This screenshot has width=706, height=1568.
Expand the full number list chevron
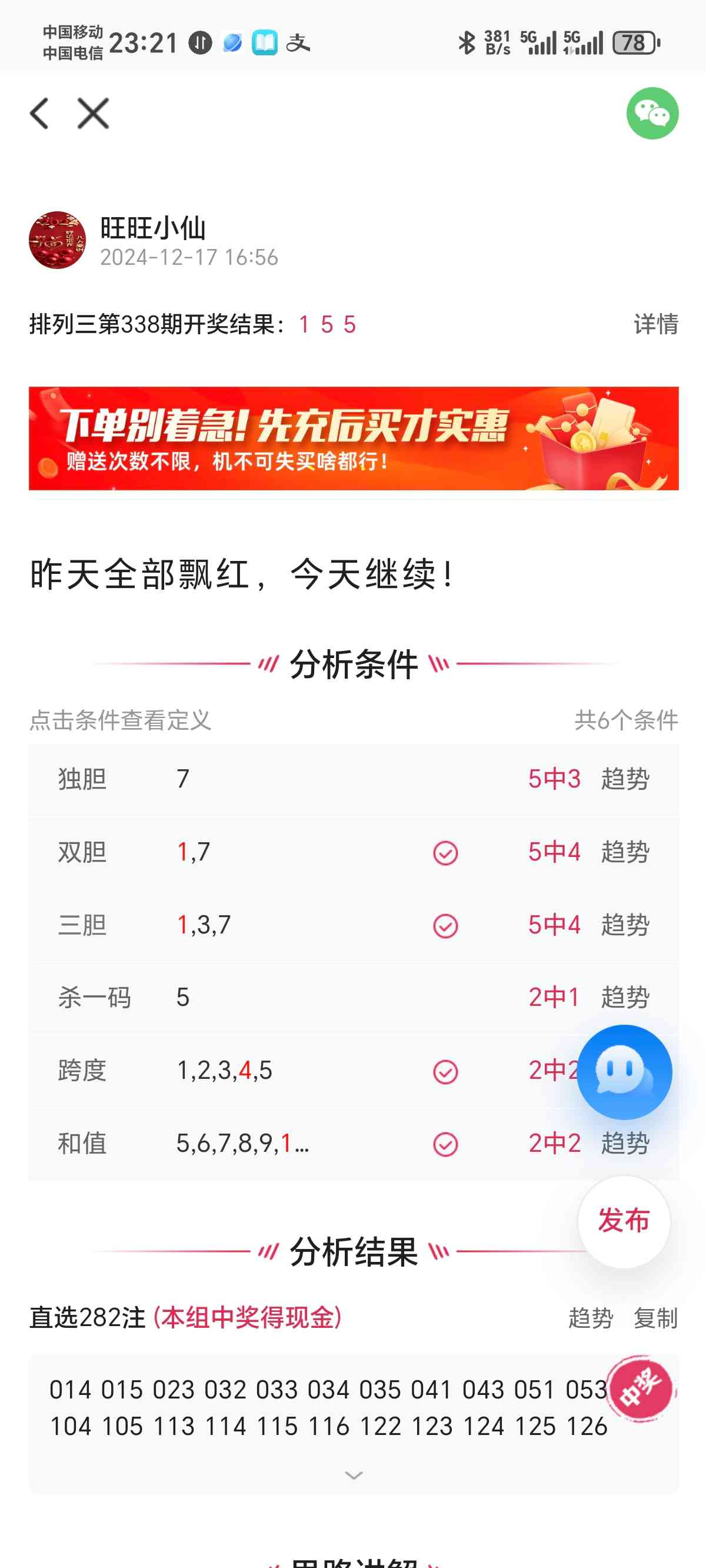(x=354, y=1476)
